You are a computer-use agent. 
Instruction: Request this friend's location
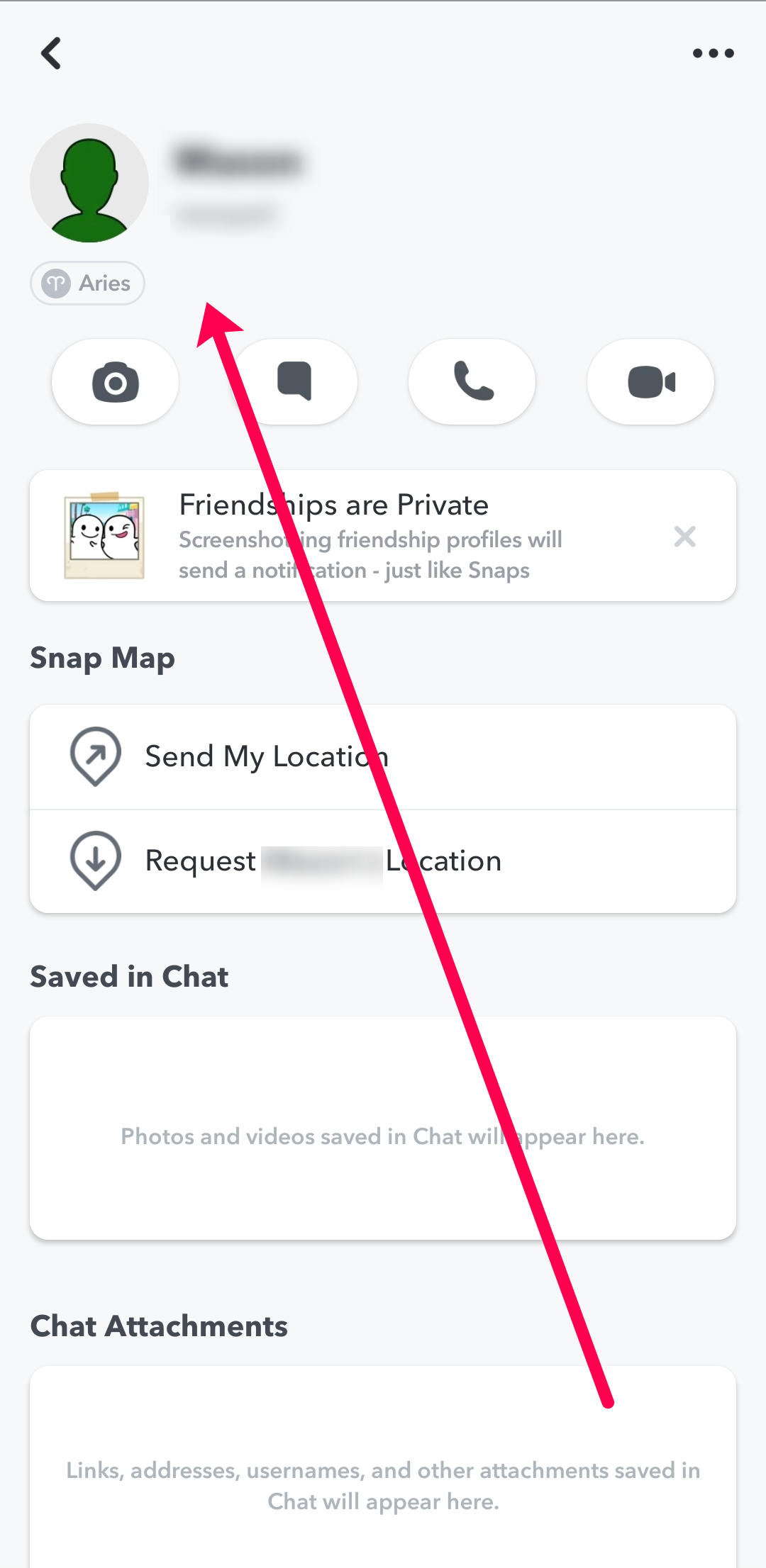pos(383,861)
